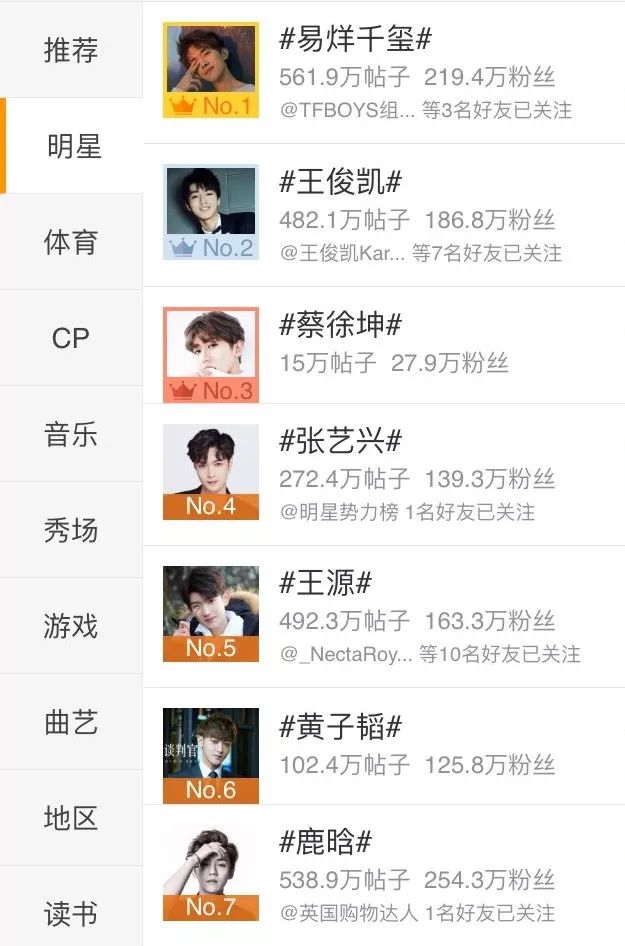The height and width of the screenshot is (946, 625).
Task: Open the 地区 category
Action: click(71, 818)
